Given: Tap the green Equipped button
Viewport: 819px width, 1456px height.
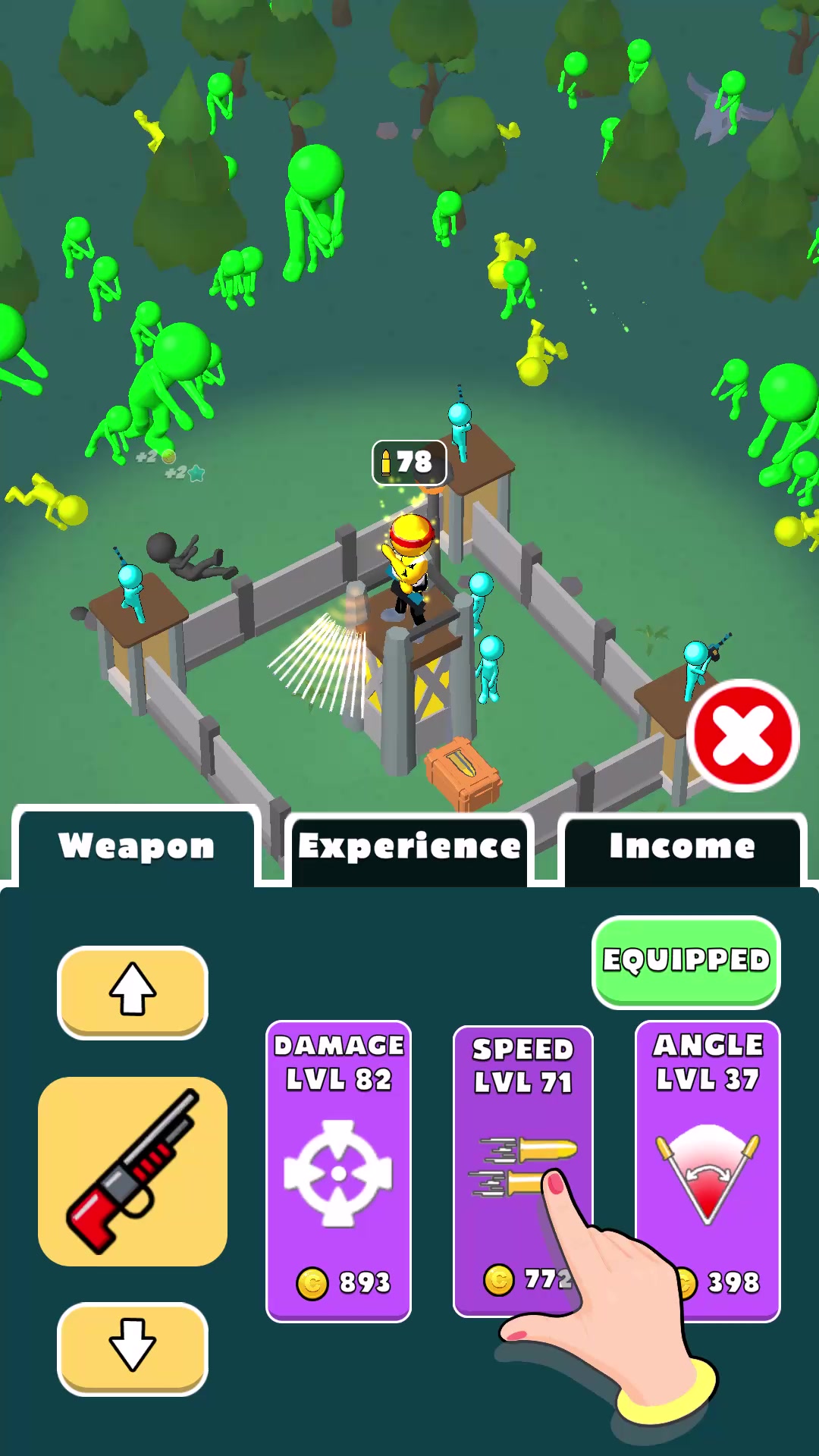Looking at the screenshot, I should tap(686, 961).
